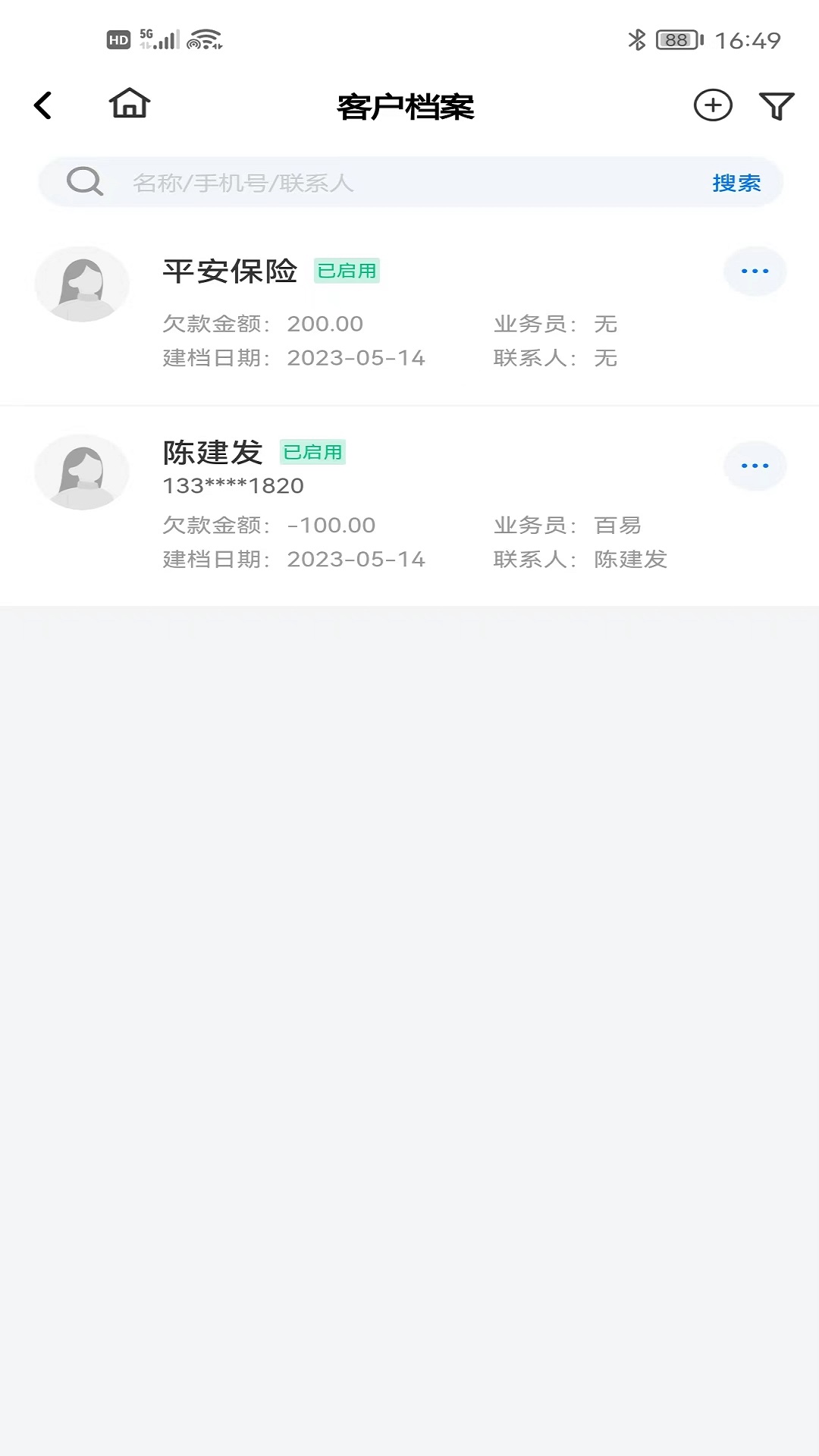
Task: Expand more options for 平安保险 via ellipsis
Action: coord(755,271)
